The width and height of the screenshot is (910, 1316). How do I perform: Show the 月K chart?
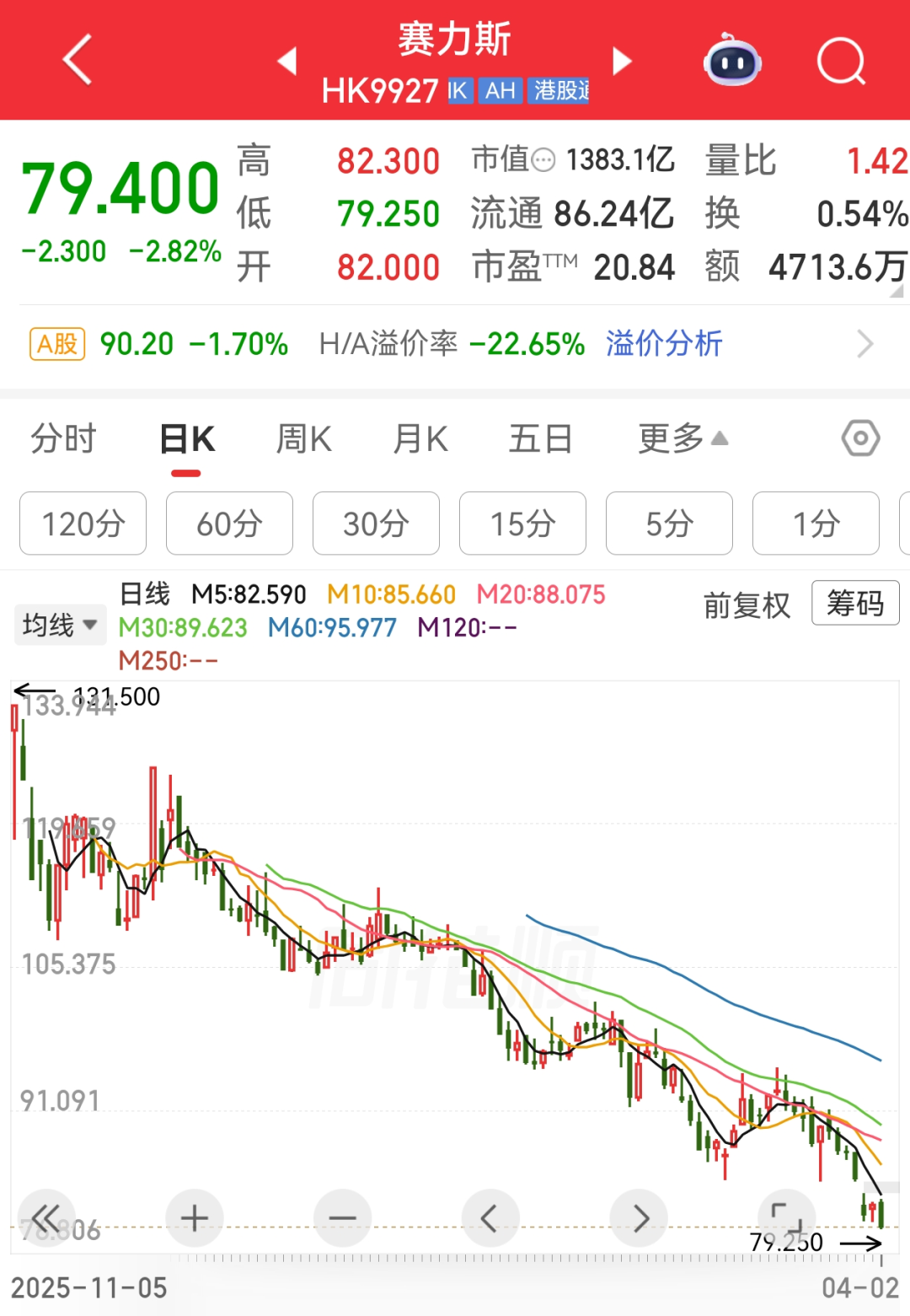pos(420,439)
